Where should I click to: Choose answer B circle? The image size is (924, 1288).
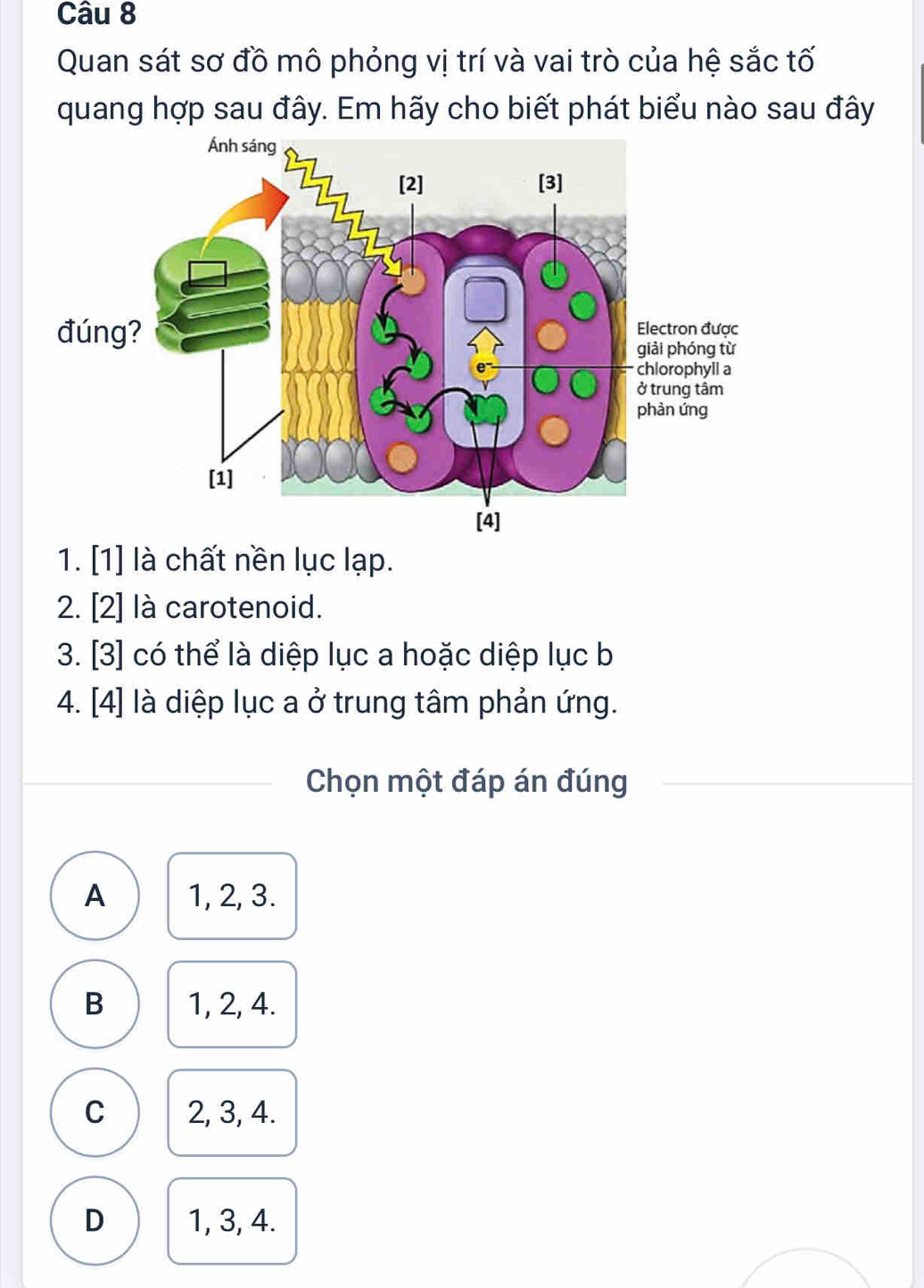pyautogui.click(x=95, y=1003)
